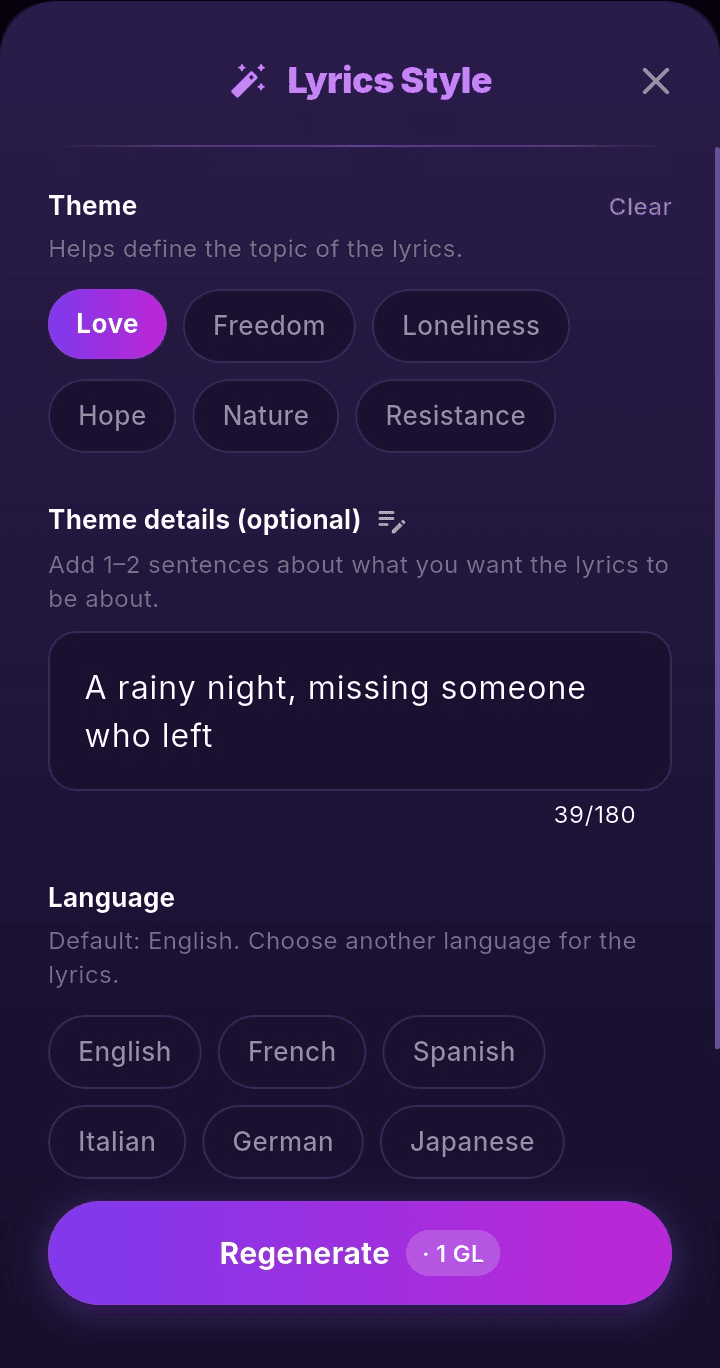Edit the theme details text field
The image size is (720, 1368).
[360, 711]
